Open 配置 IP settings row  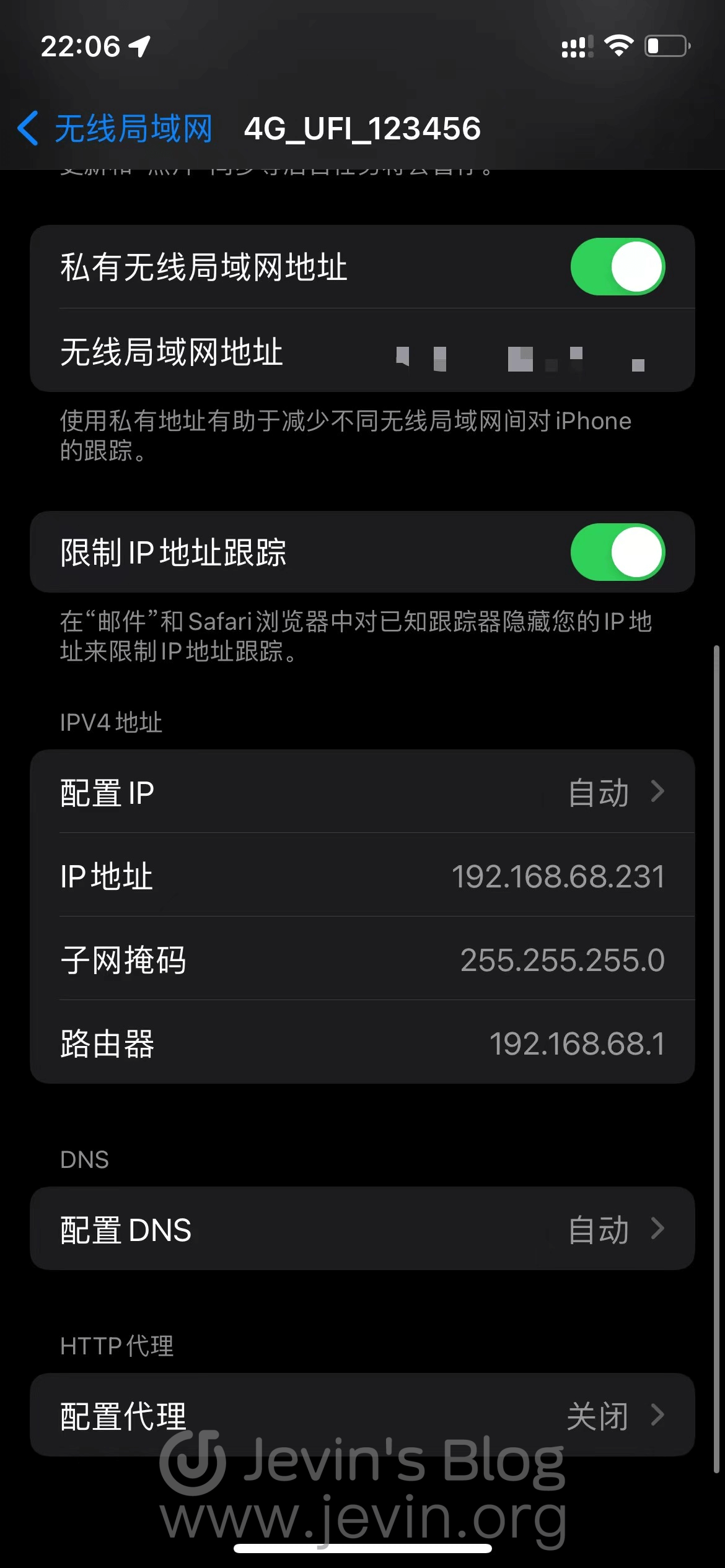362,792
